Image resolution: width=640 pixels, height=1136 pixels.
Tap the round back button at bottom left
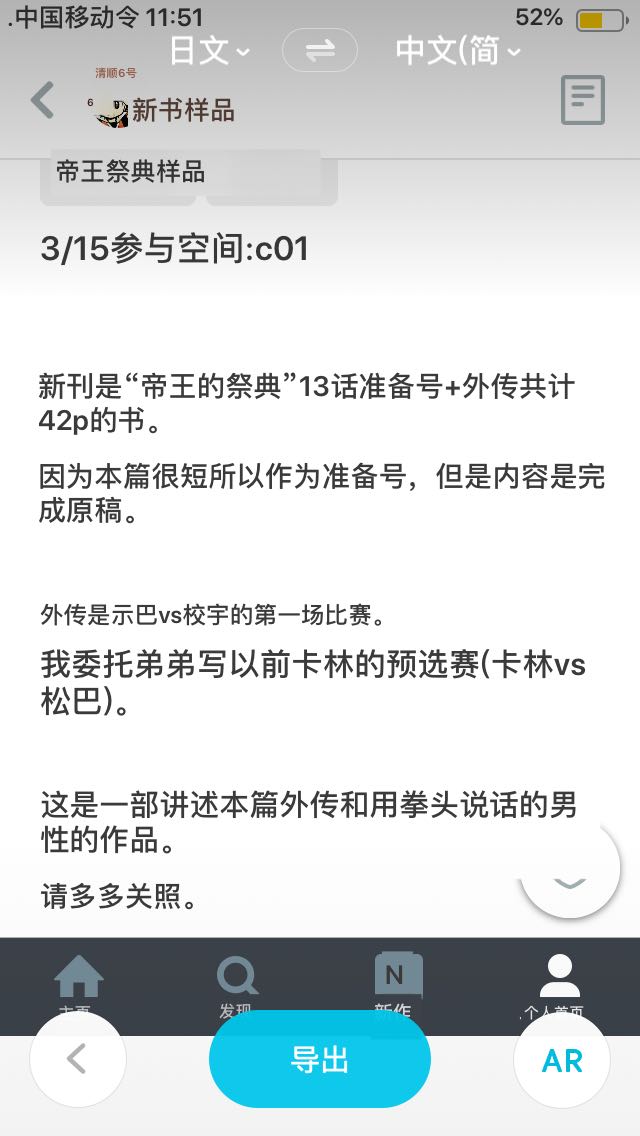click(x=78, y=1059)
